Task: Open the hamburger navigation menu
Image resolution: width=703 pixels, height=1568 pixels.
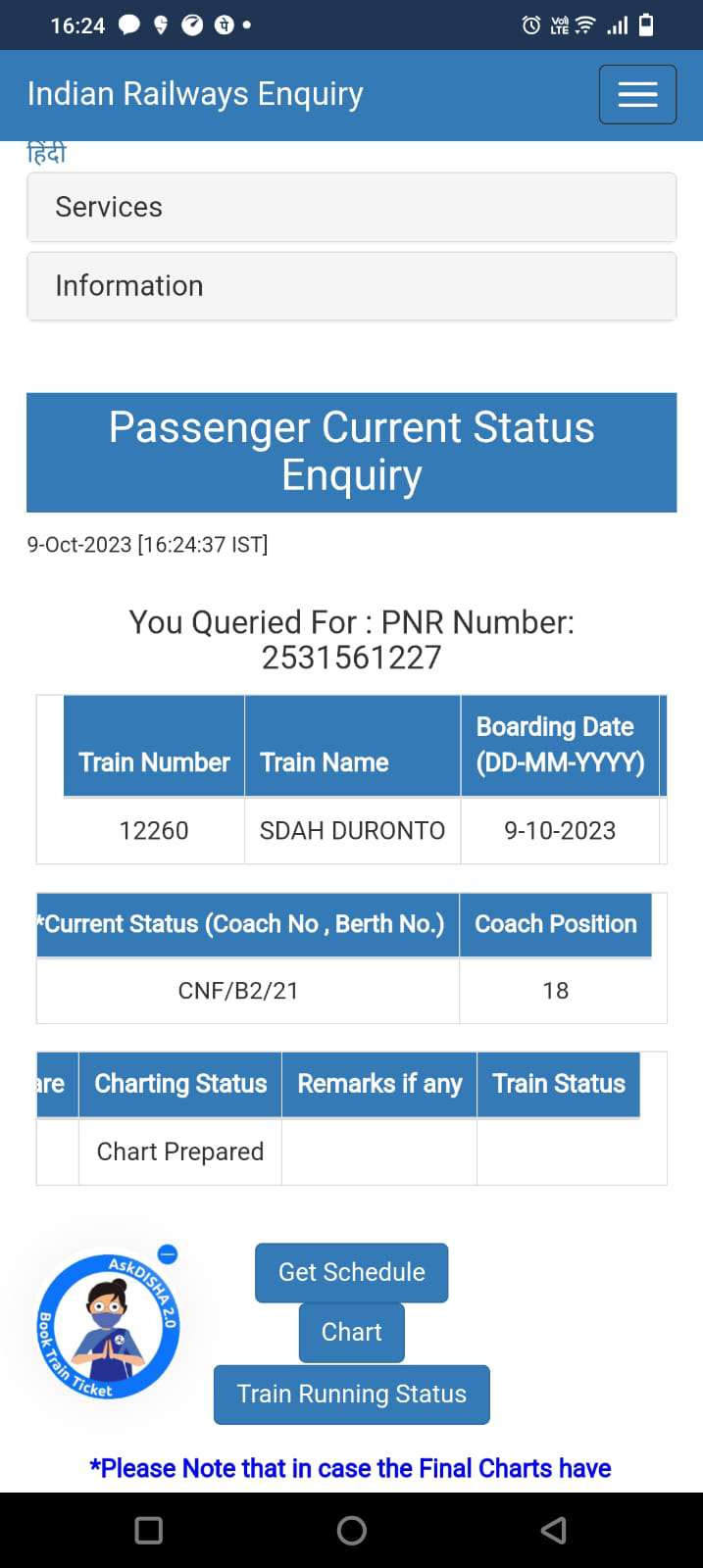Action: [x=637, y=94]
